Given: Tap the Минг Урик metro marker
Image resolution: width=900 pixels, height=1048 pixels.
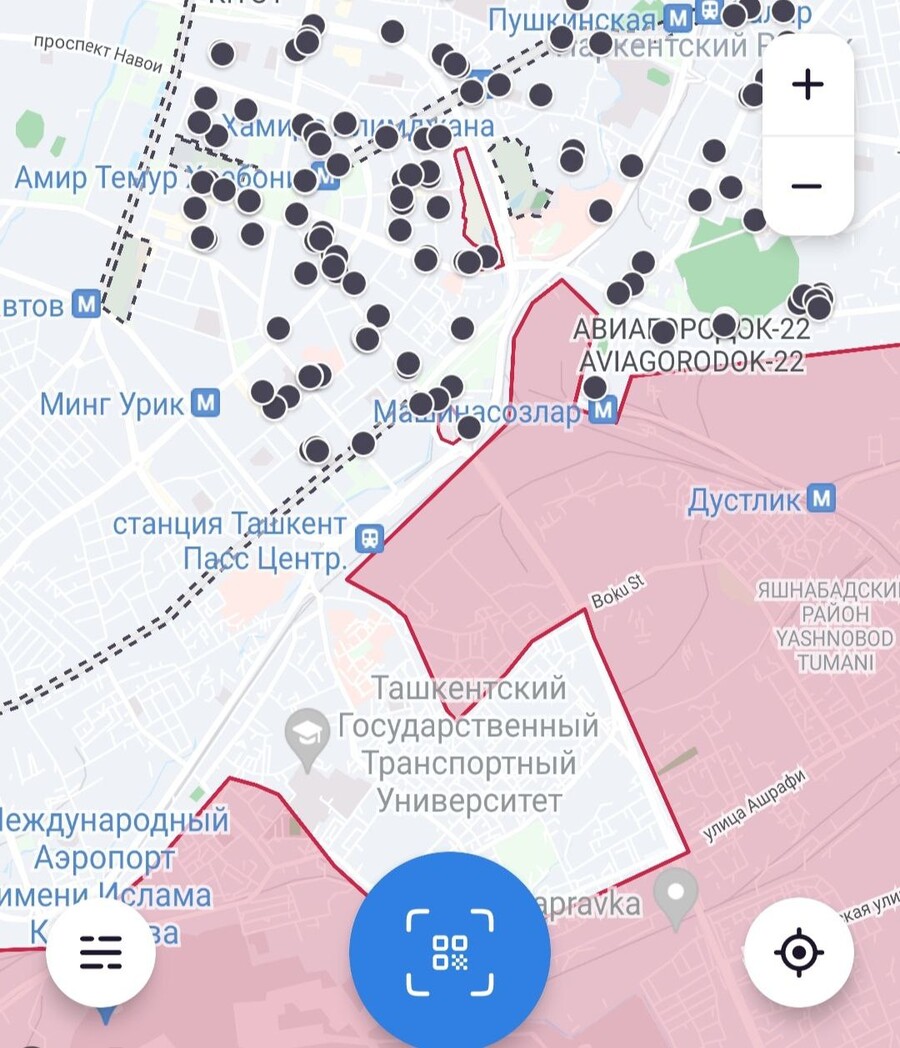Looking at the screenshot, I should point(206,404).
